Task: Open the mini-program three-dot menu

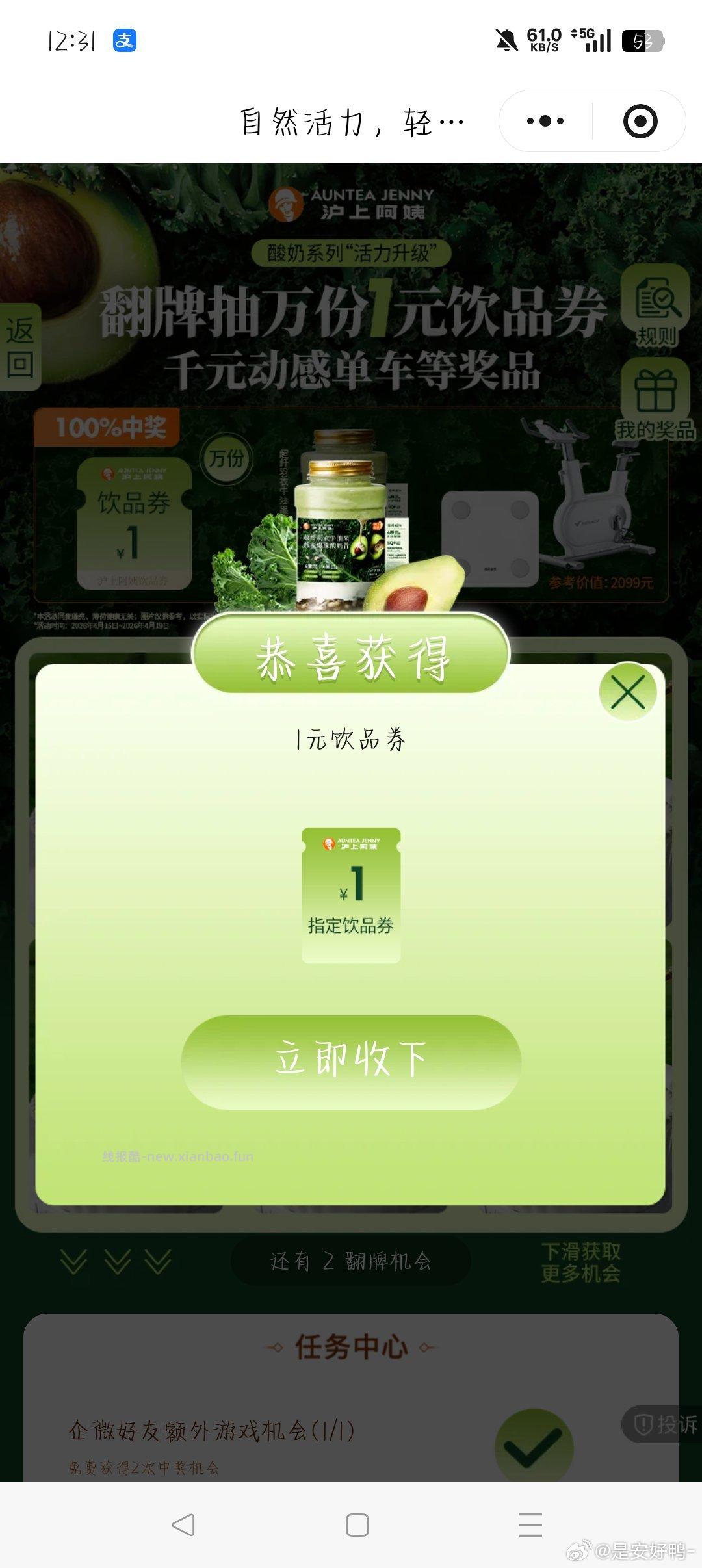Action: [546, 120]
